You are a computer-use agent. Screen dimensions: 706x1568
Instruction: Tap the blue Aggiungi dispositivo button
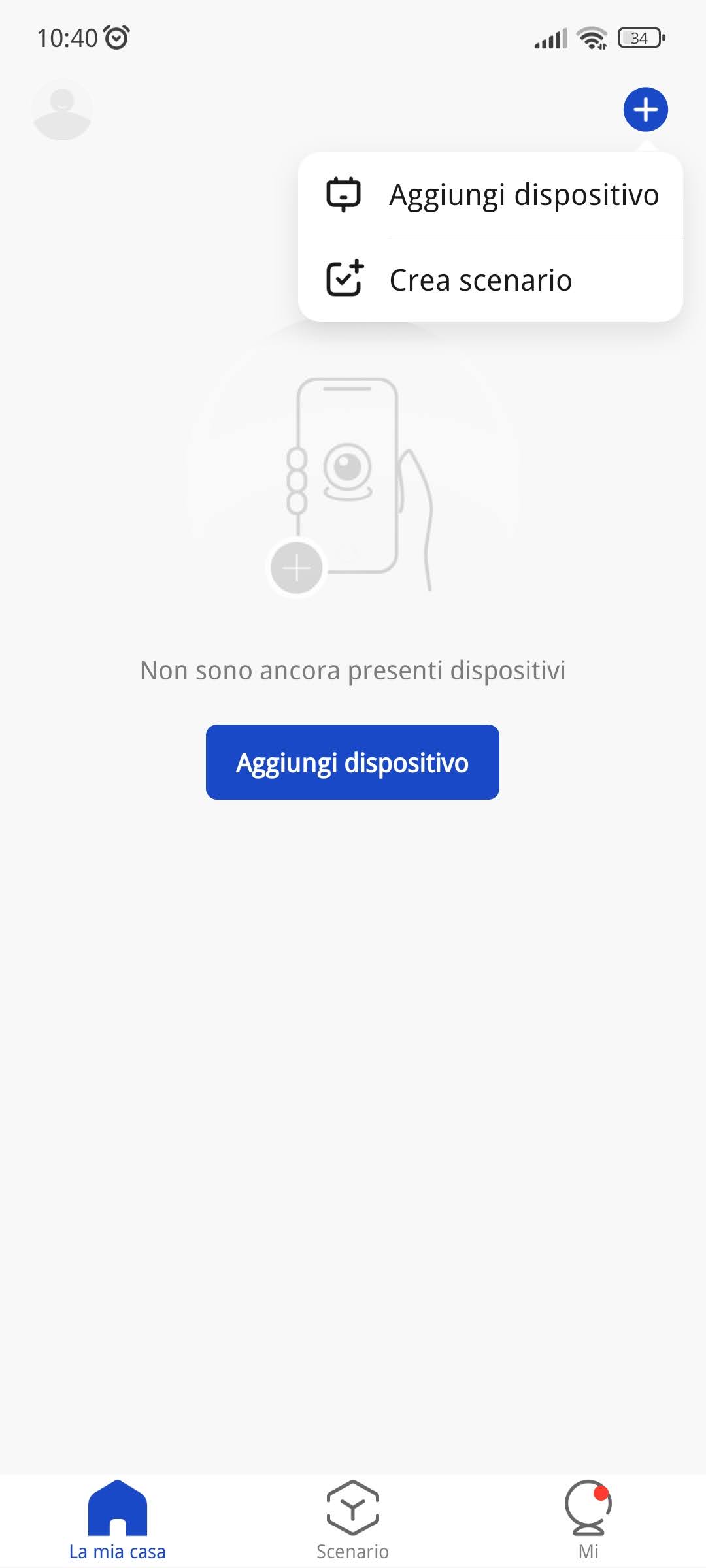(352, 762)
